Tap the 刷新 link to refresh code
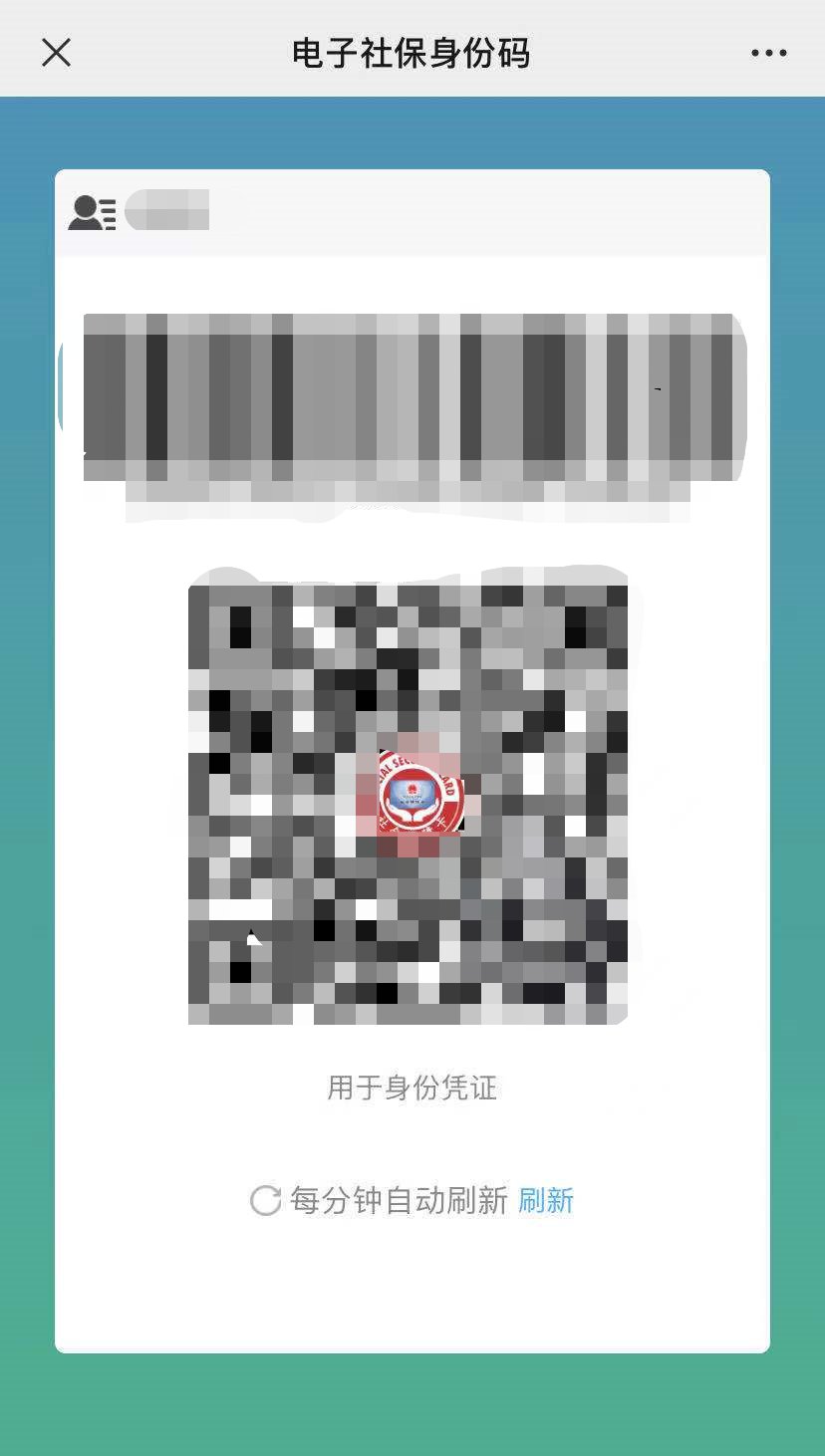825x1456 pixels. click(x=546, y=1200)
